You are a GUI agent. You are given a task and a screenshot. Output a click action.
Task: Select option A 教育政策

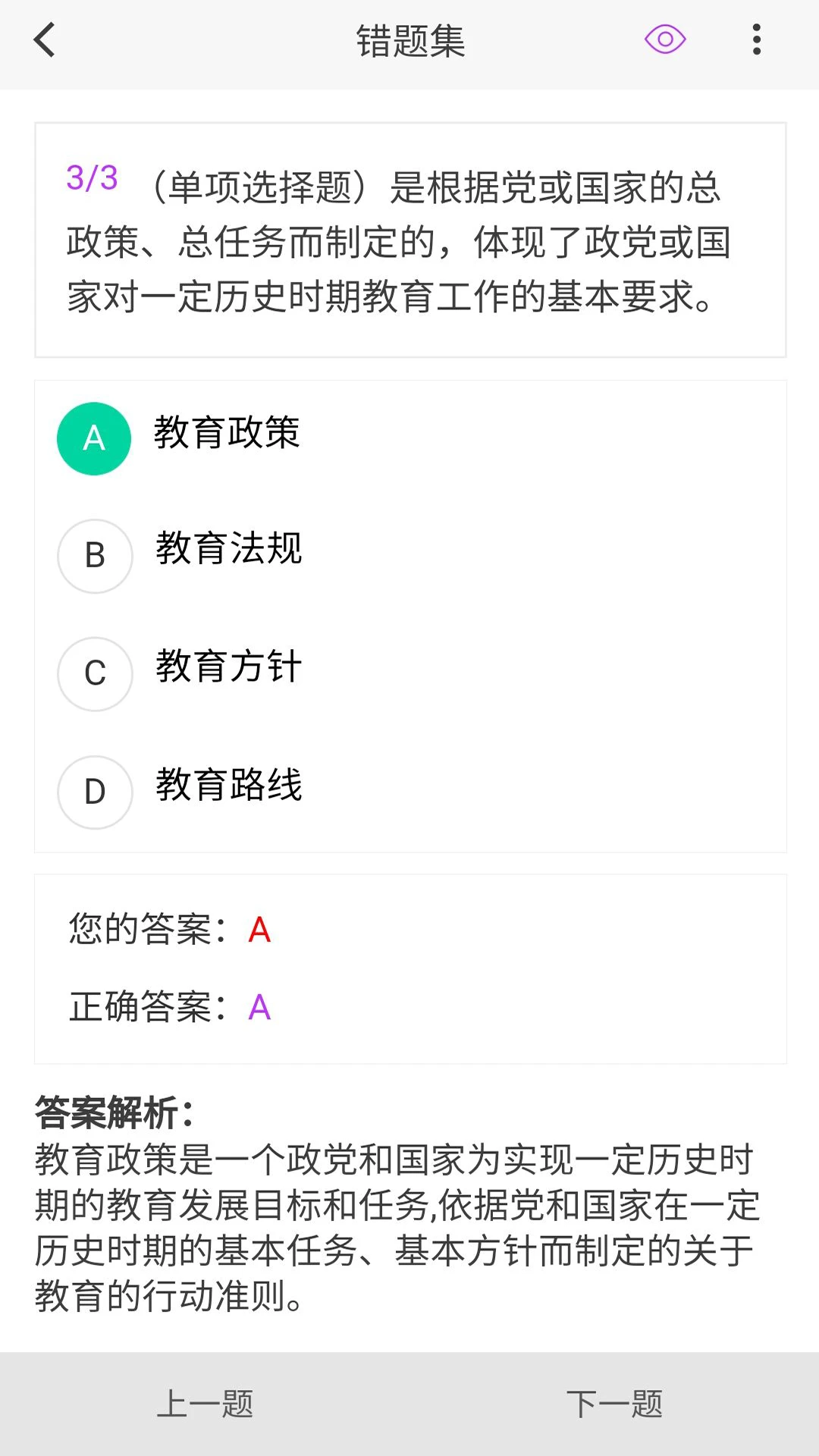pyautogui.click(x=228, y=433)
